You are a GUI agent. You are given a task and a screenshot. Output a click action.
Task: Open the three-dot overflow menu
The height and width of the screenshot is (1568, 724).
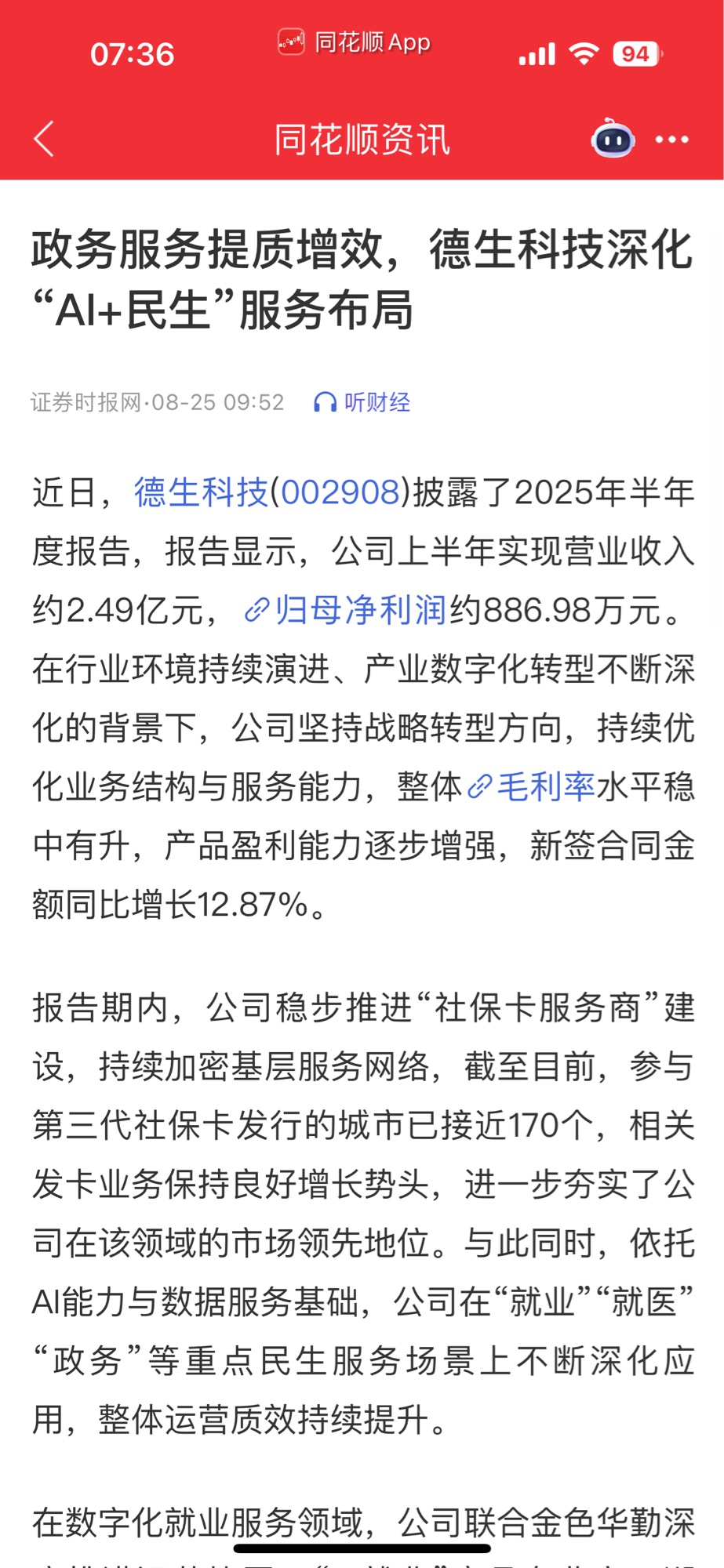671,140
